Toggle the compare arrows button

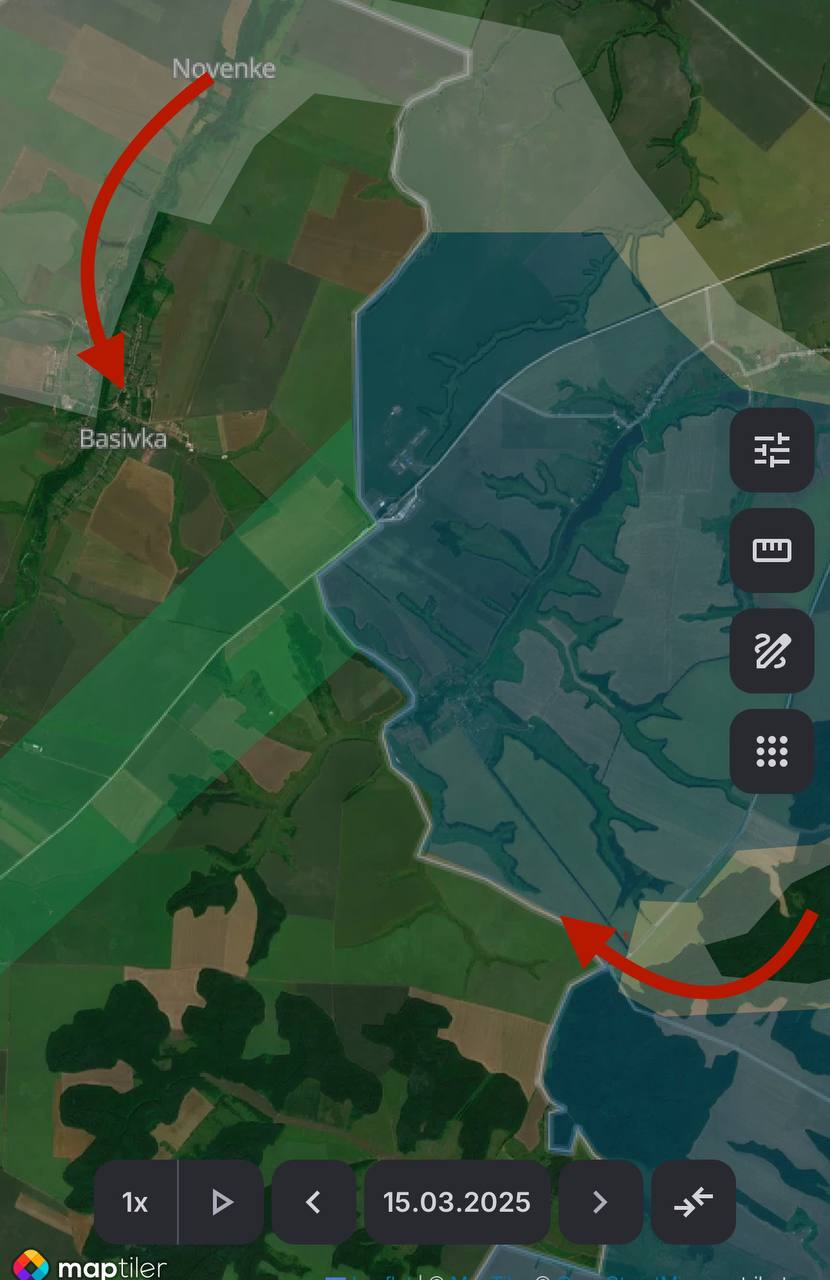(x=693, y=1202)
